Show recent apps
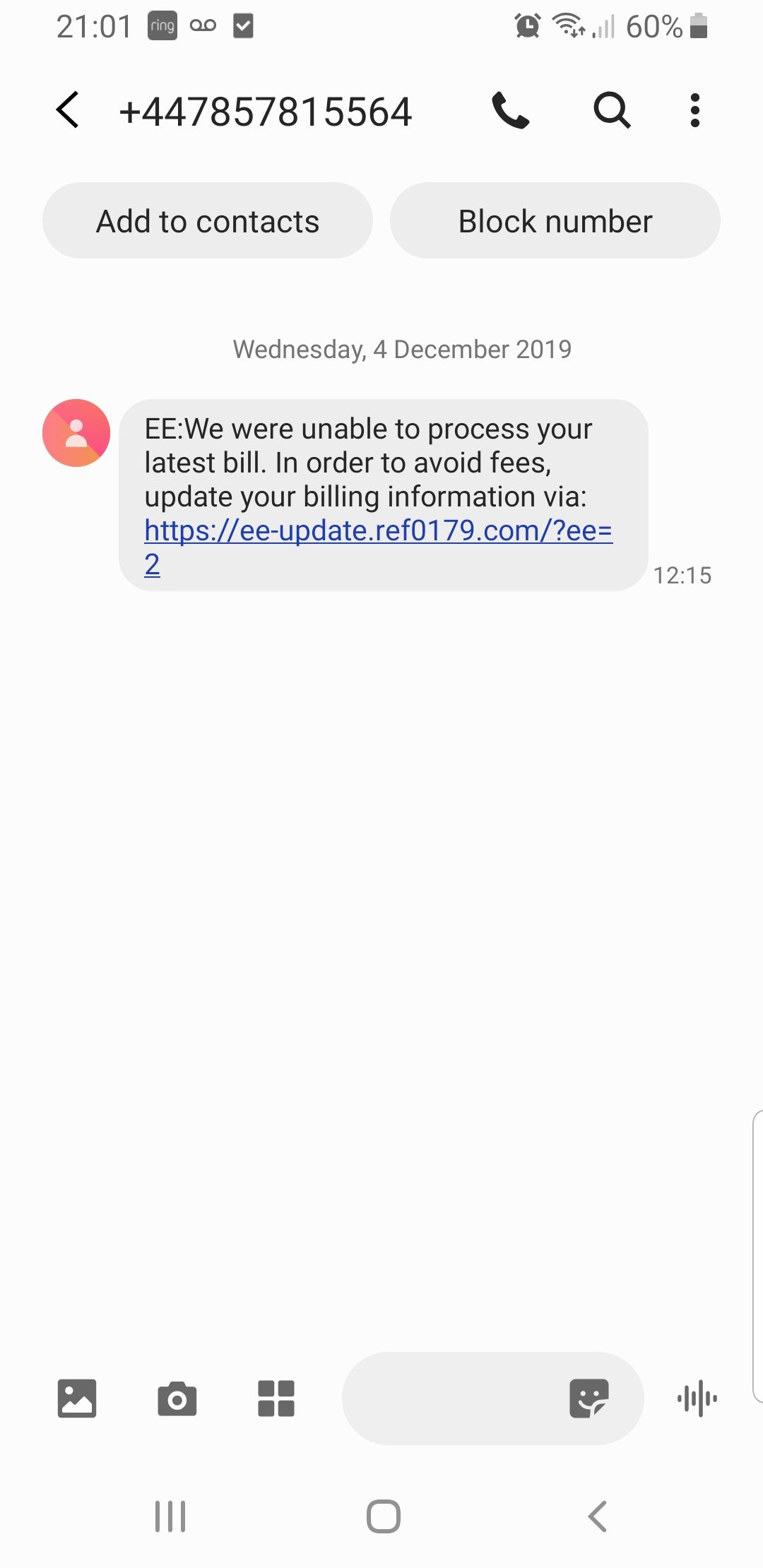Image resolution: width=763 pixels, height=1568 pixels. click(170, 1516)
